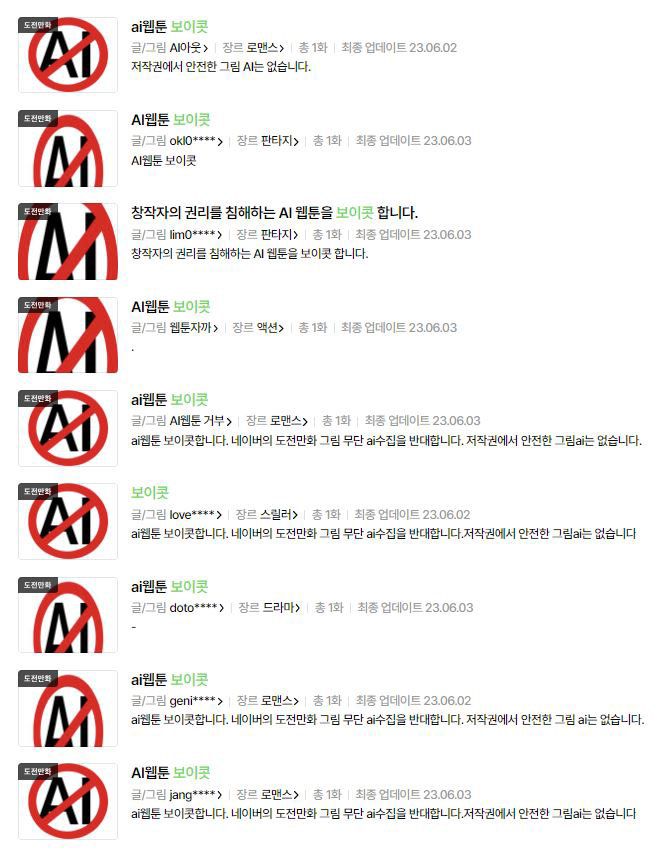Image resolution: width=663 pixels, height=852 pixels.
Task: Open the 보이콧 title by love****
Action: 150,493
